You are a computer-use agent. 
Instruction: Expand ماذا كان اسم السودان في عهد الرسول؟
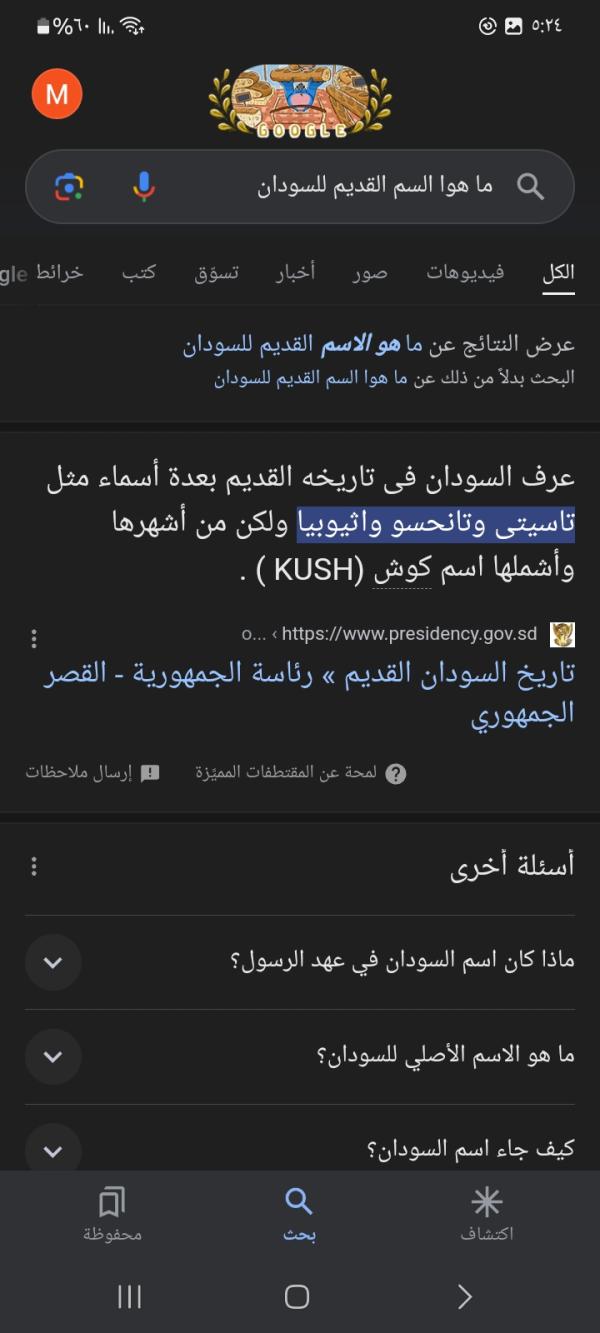point(300,962)
